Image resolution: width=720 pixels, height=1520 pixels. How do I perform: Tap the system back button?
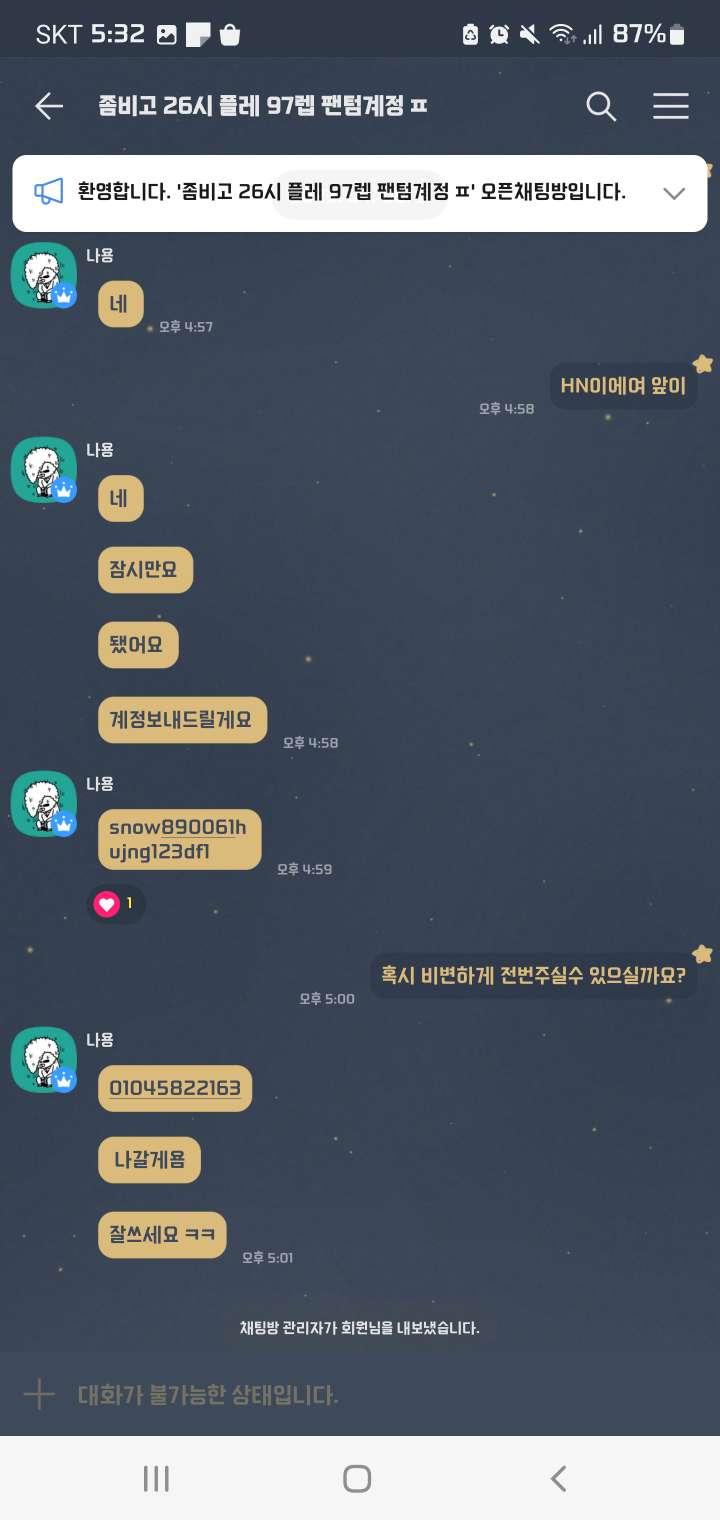pos(559,1478)
